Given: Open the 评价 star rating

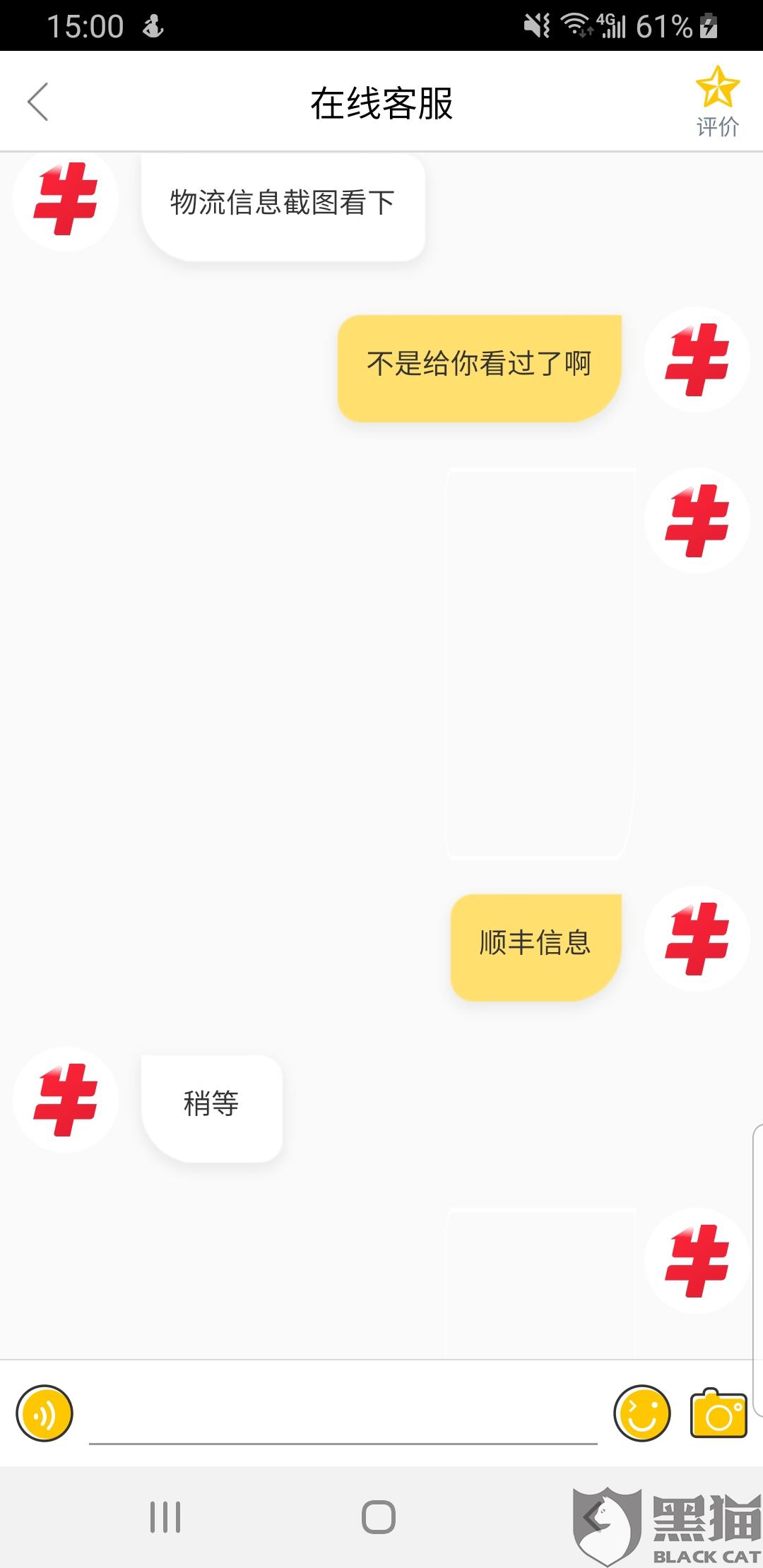Looking at the screenshot, I should [717, 101].
